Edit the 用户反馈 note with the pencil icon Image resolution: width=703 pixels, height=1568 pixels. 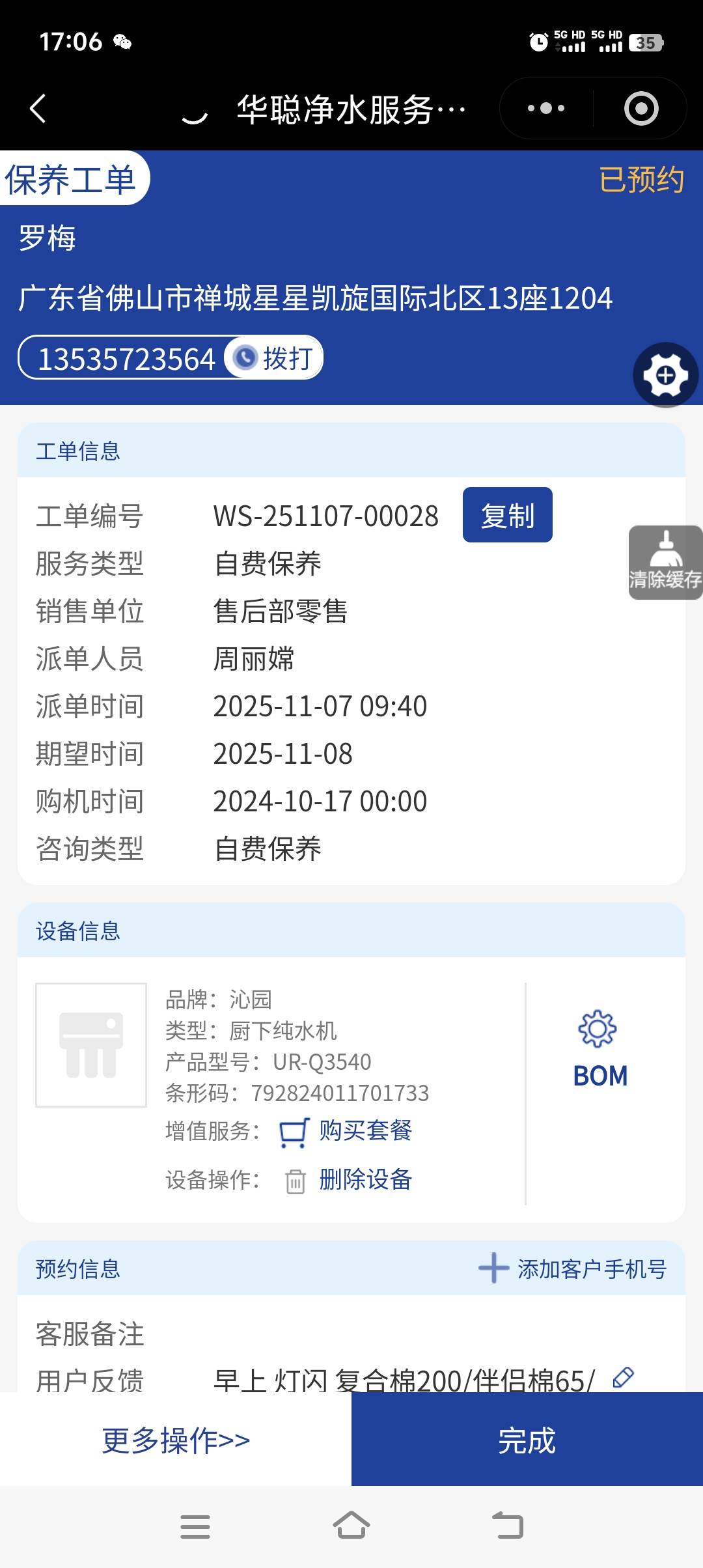click(623, 1377)
